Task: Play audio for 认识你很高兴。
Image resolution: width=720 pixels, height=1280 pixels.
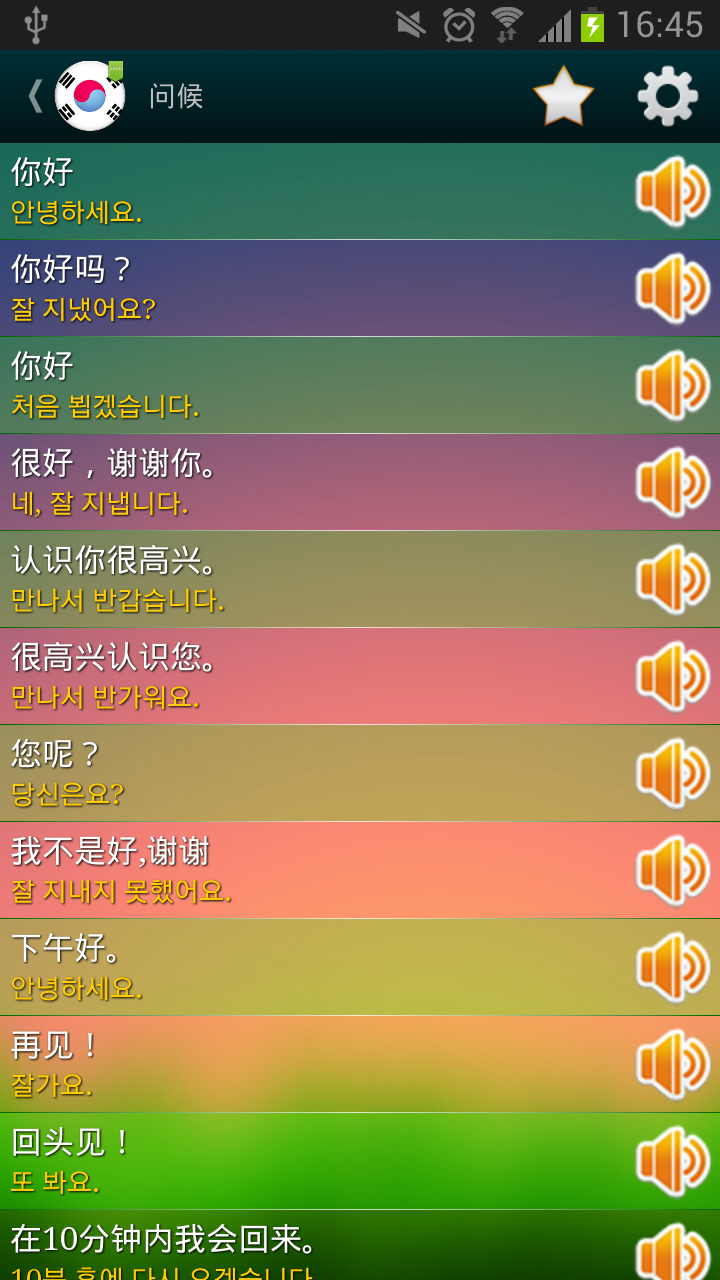Action: 673,579
